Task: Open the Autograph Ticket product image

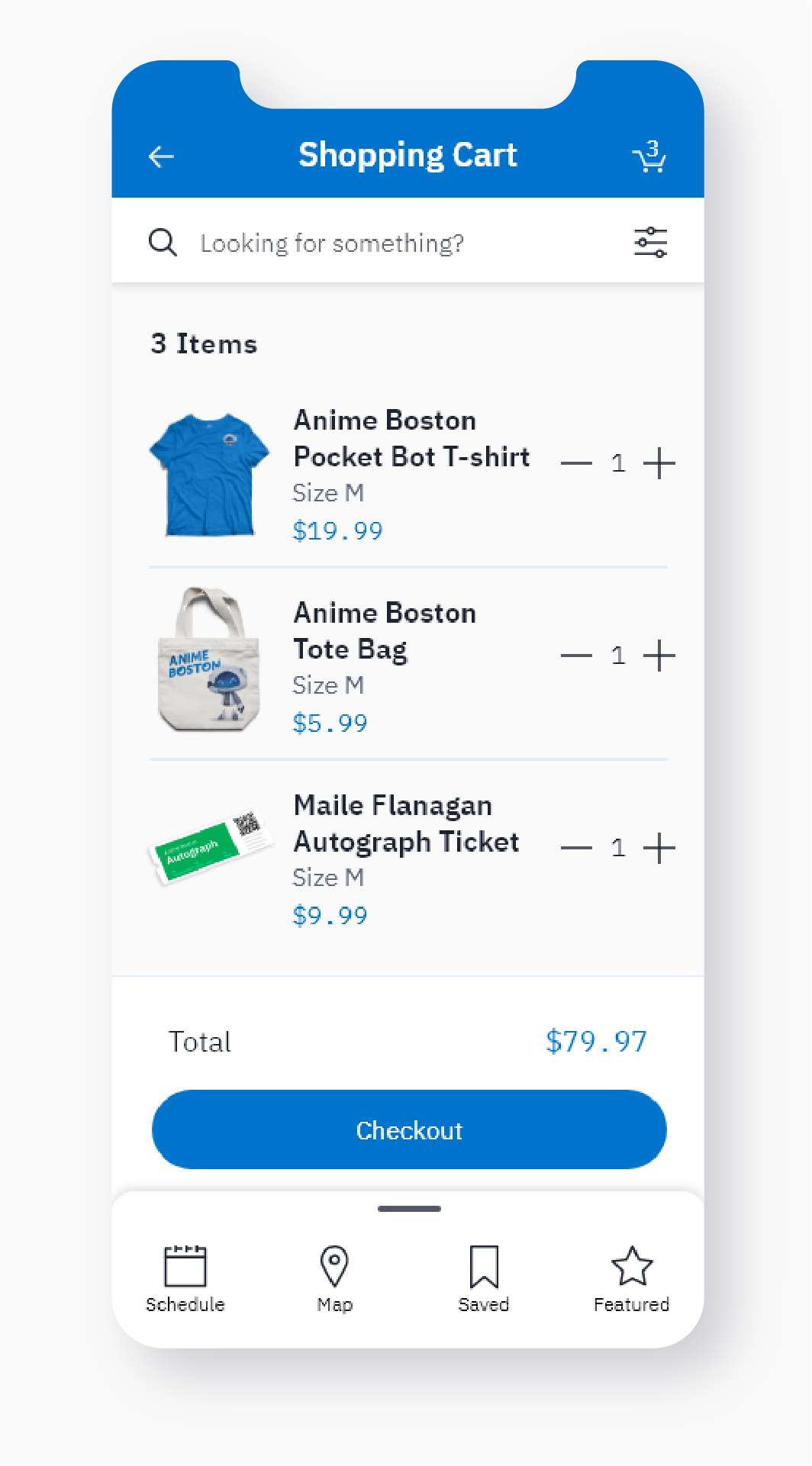Action: 210,847
